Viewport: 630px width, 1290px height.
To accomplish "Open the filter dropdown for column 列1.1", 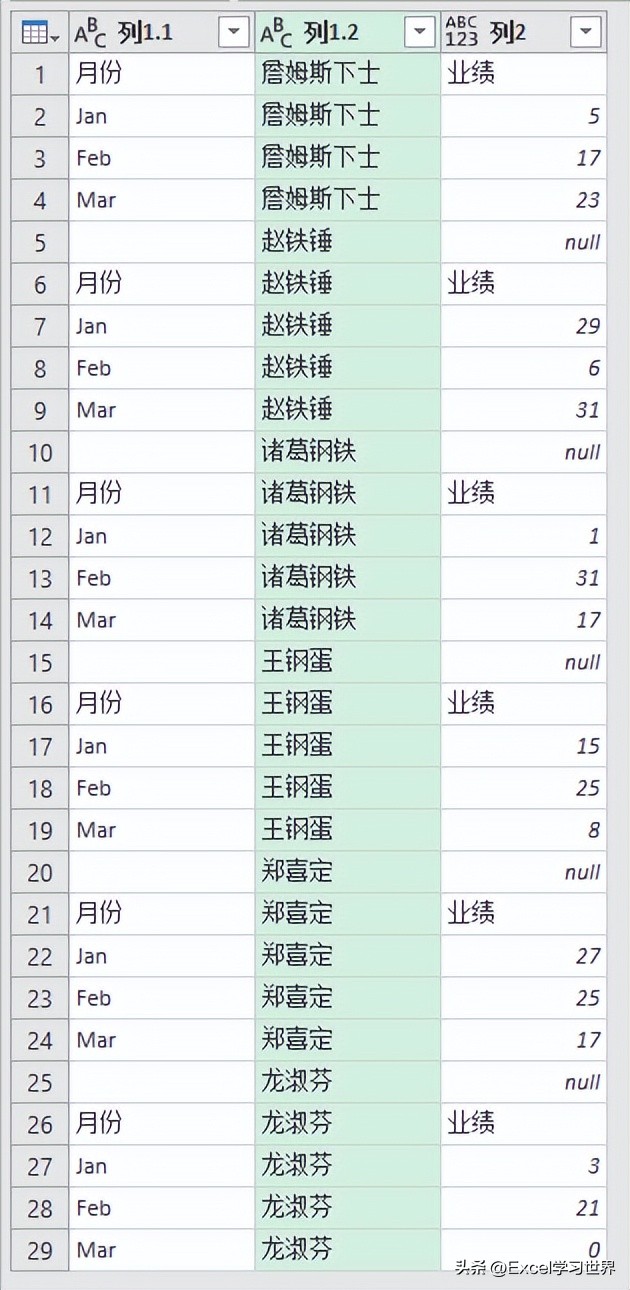I will tap(233, 33).
